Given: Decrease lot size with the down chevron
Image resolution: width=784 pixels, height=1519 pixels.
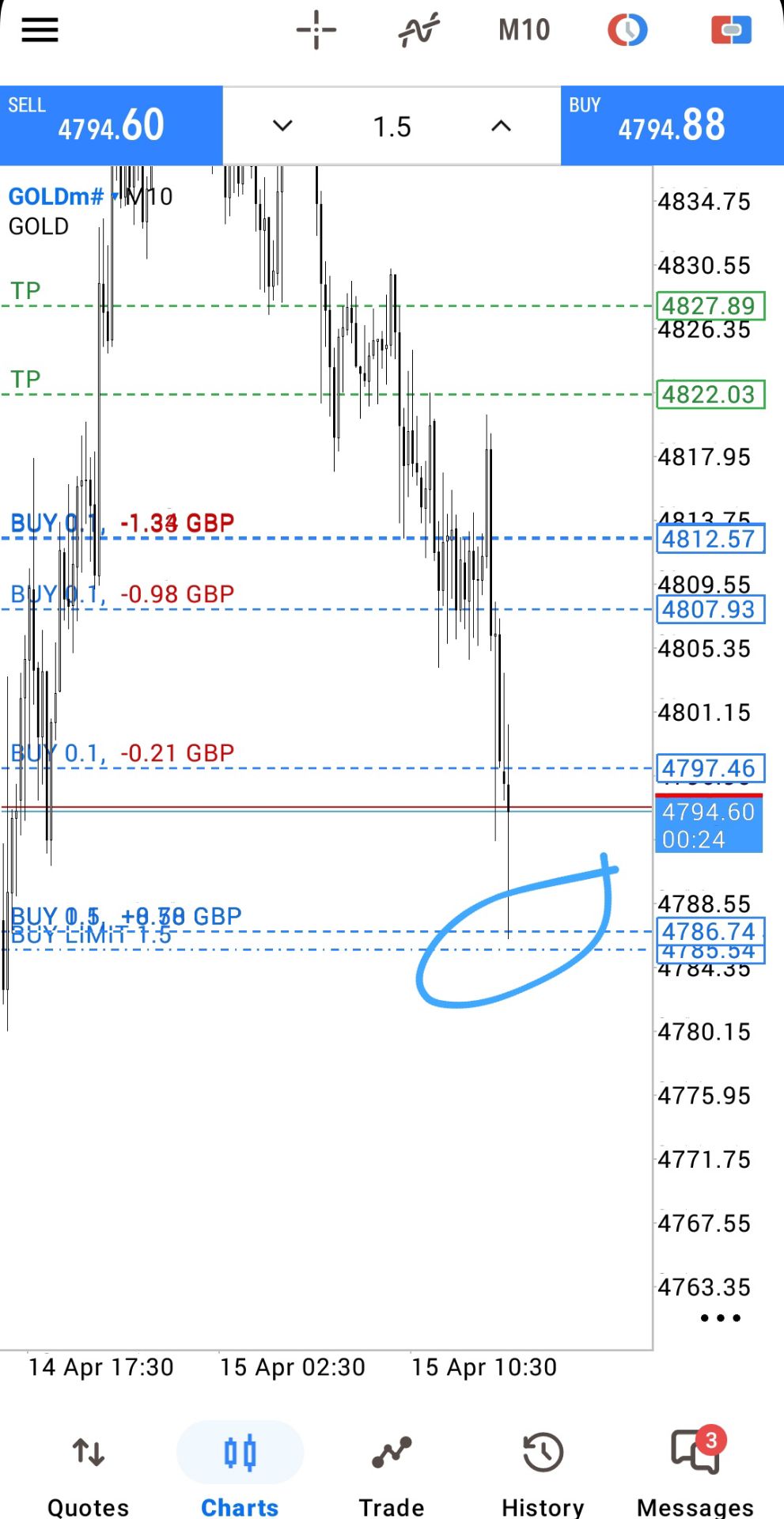Looking at the screenshot, I should click(x=282, y=126).
